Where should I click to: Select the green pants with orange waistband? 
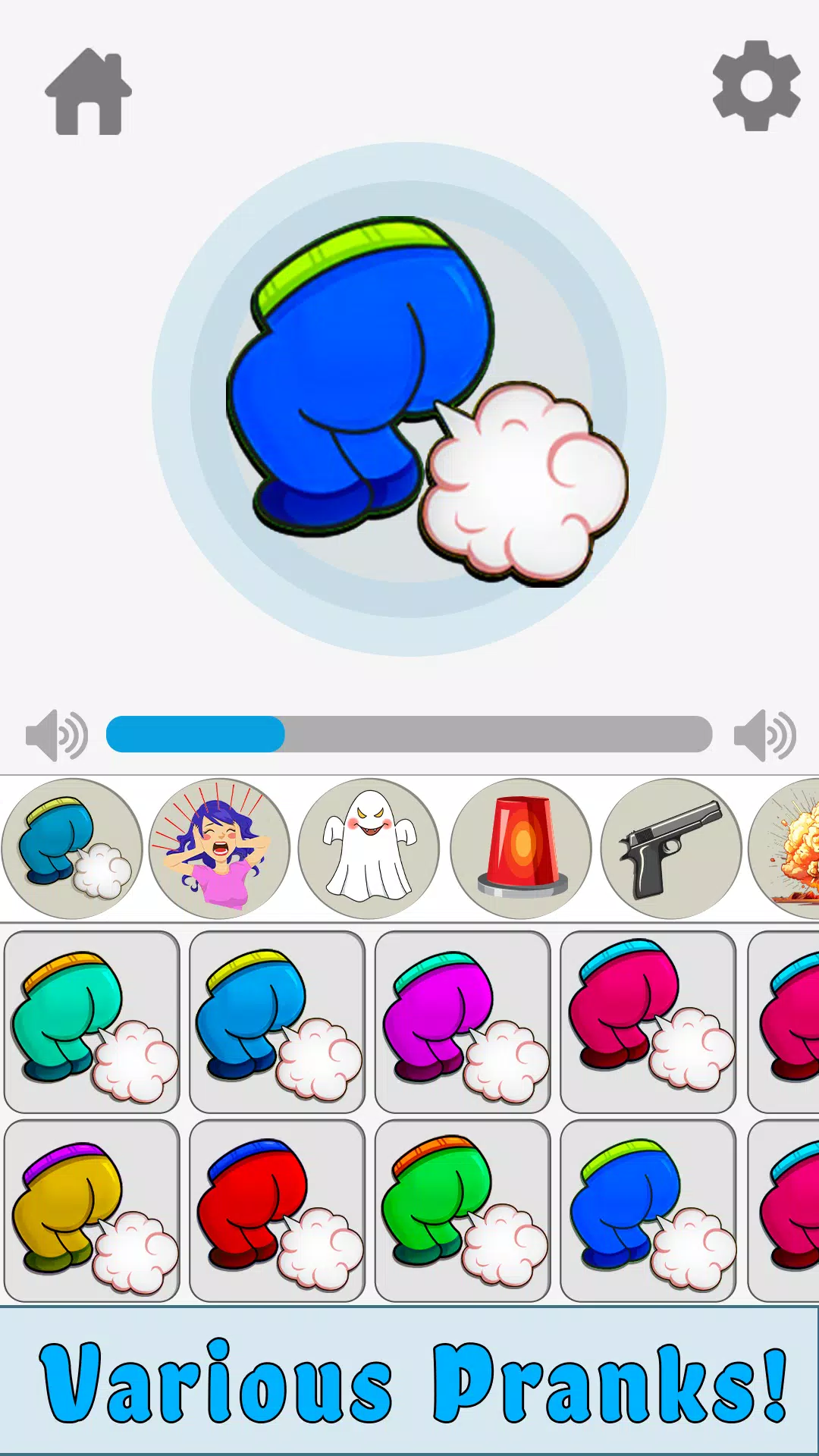pyautogui.click(x=463, y=1211)
